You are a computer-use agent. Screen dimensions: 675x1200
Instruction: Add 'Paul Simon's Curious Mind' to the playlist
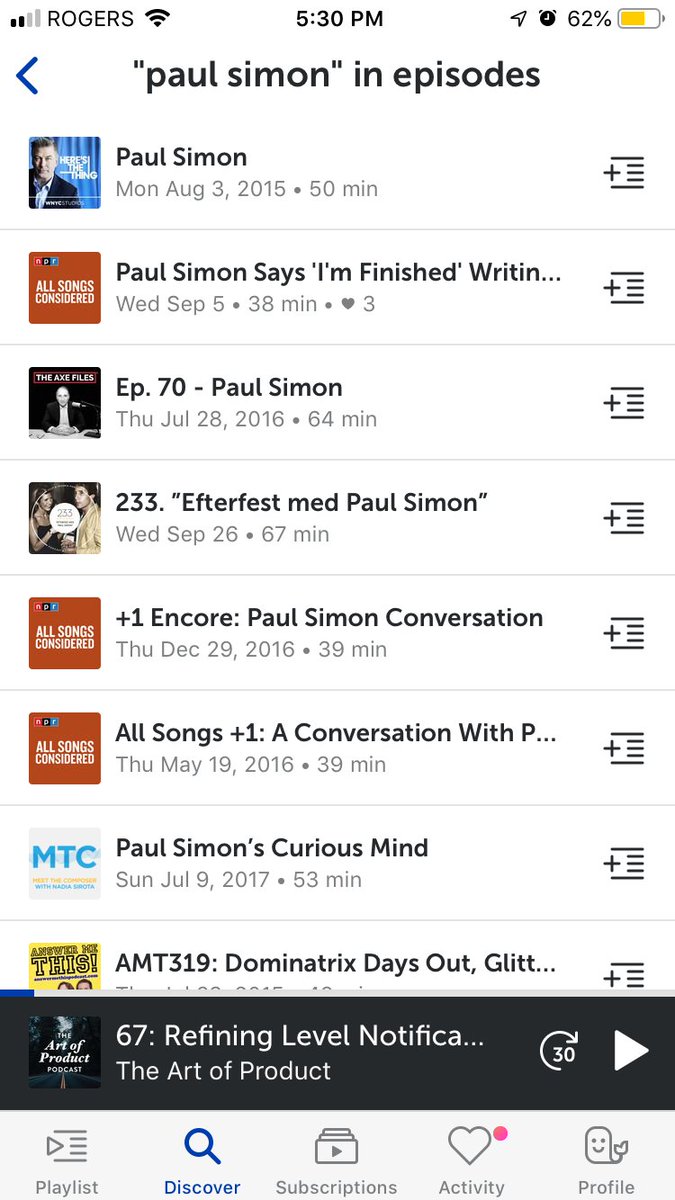point(624,863)
